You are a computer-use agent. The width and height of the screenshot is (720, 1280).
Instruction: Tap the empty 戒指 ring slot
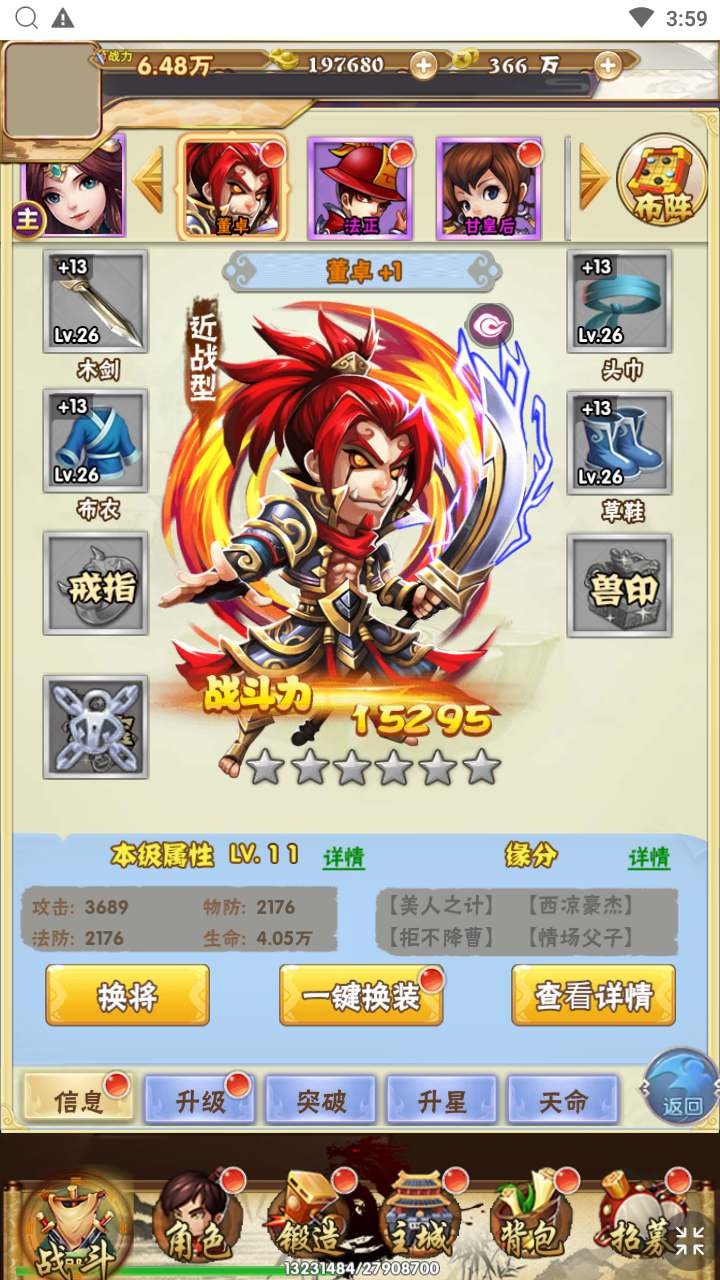pos(96,584)
